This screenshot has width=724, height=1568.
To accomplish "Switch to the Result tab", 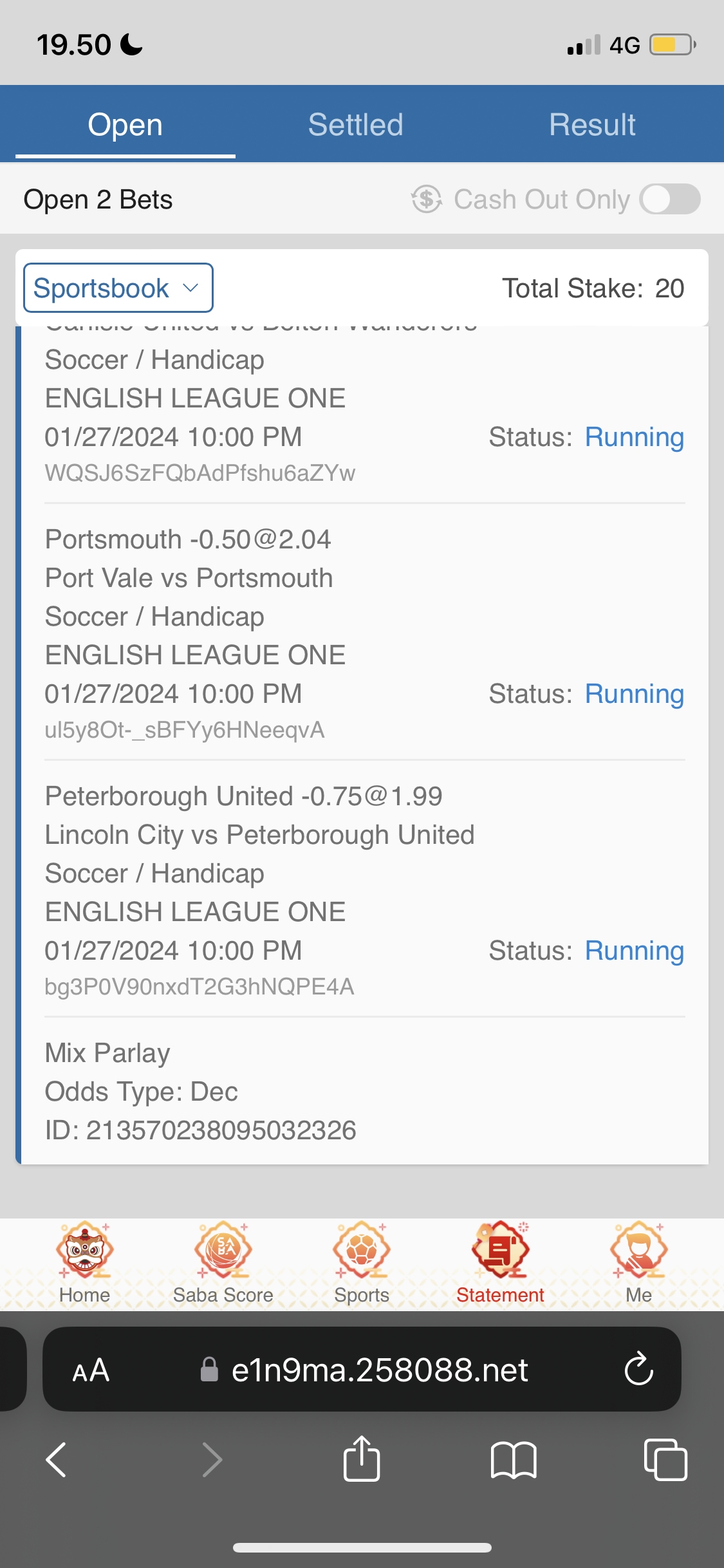I will 592,125.
